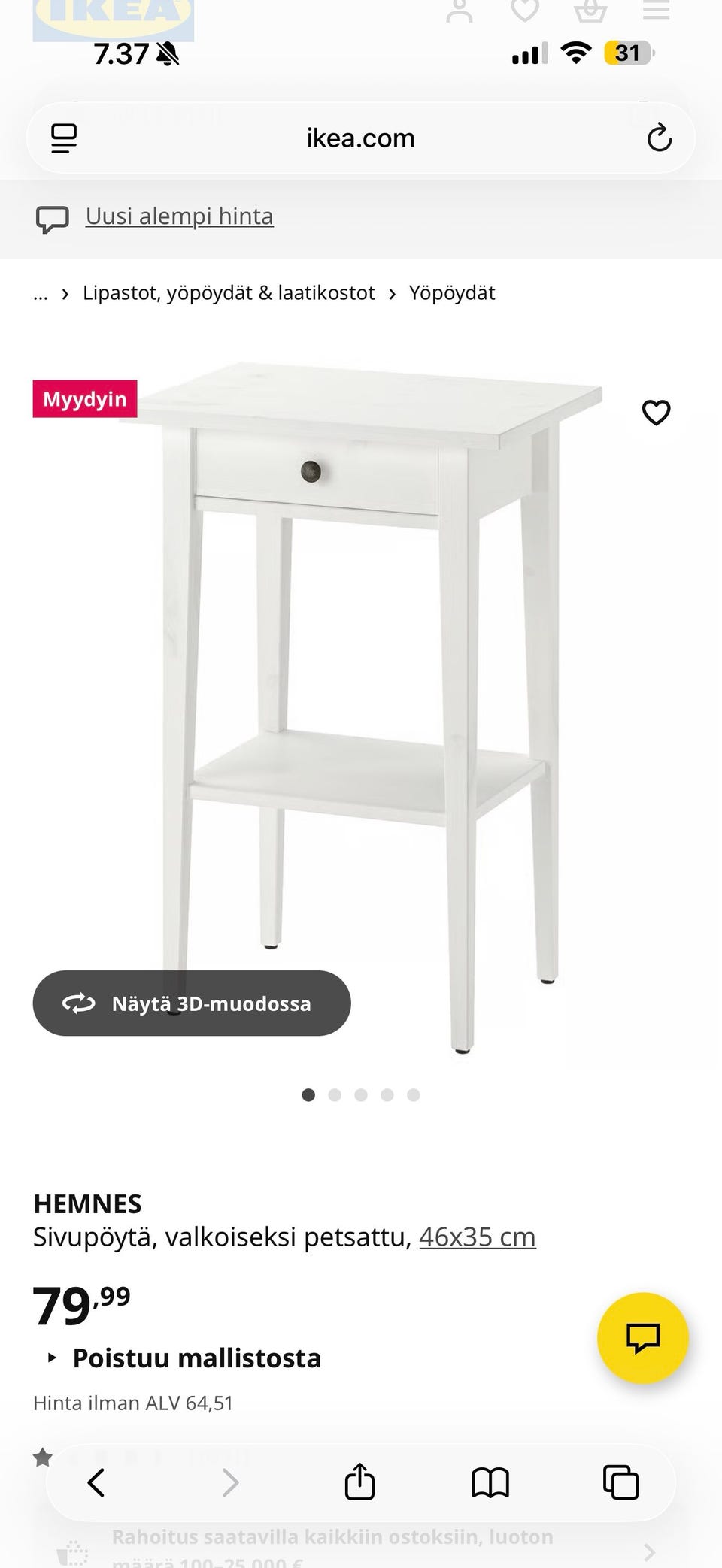The height and width of the screenshot is (1568, 722).
Task: Open the yellow chat button
Action: (642, 1337)
